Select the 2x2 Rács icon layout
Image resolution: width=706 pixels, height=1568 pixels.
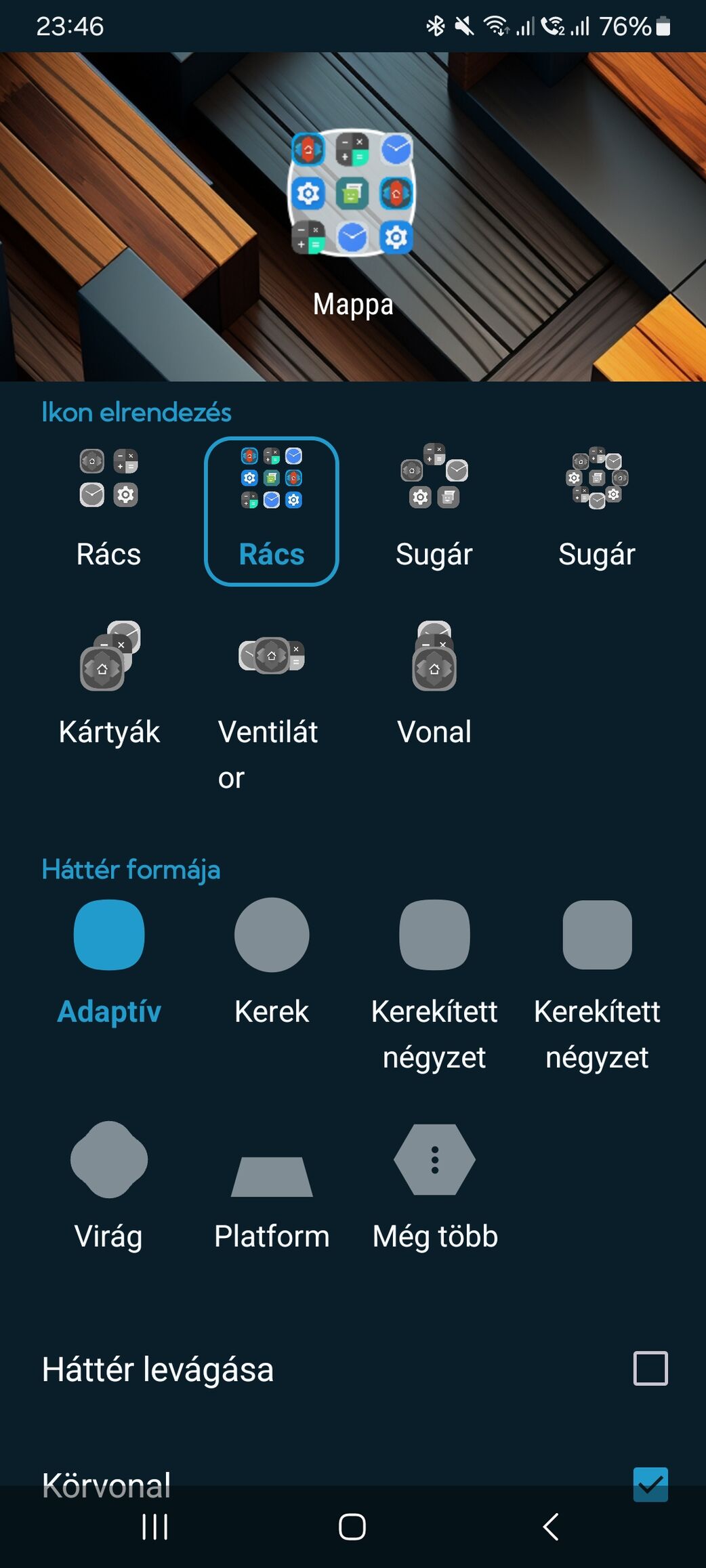click(x=108, y=509)
